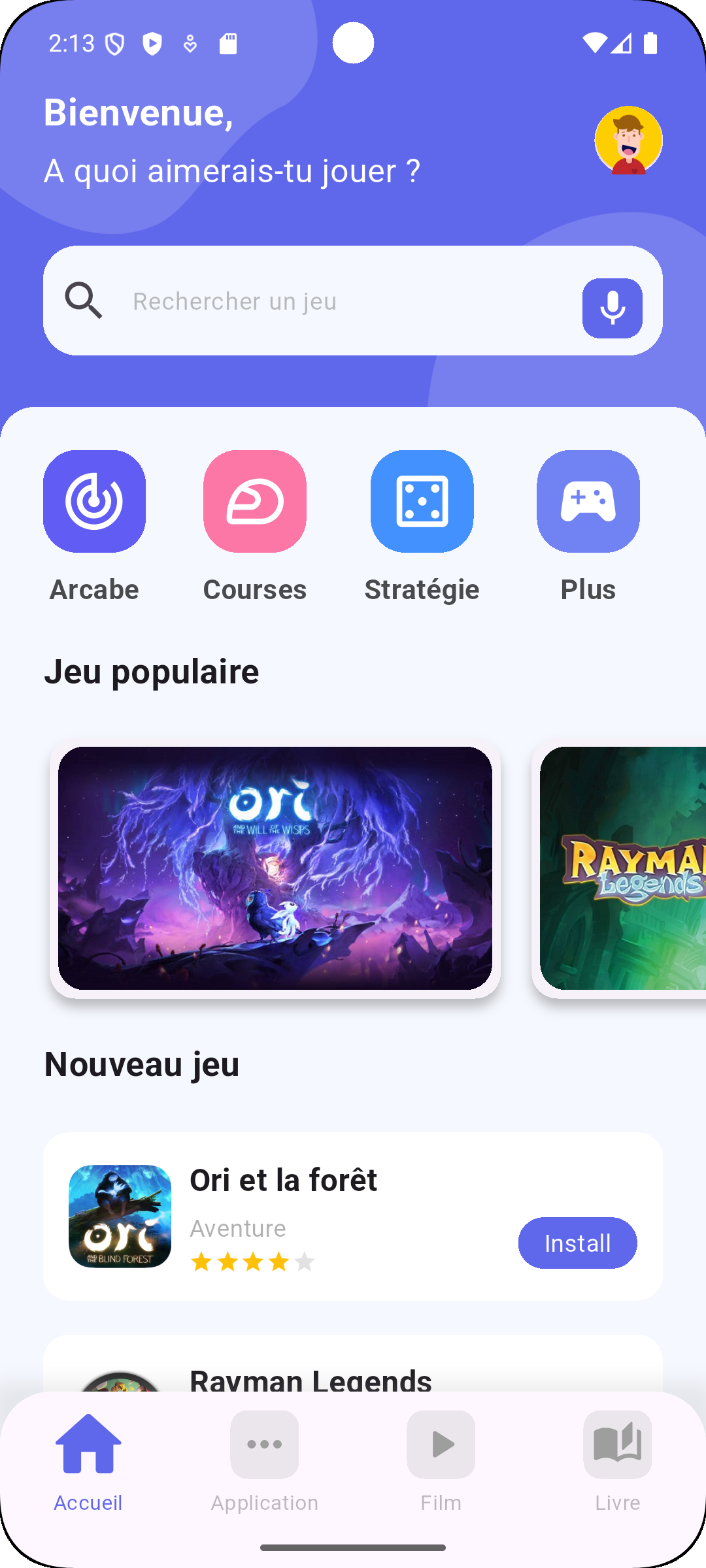
Task: Open the Film playback section
Action: [x=441, y=1443]
